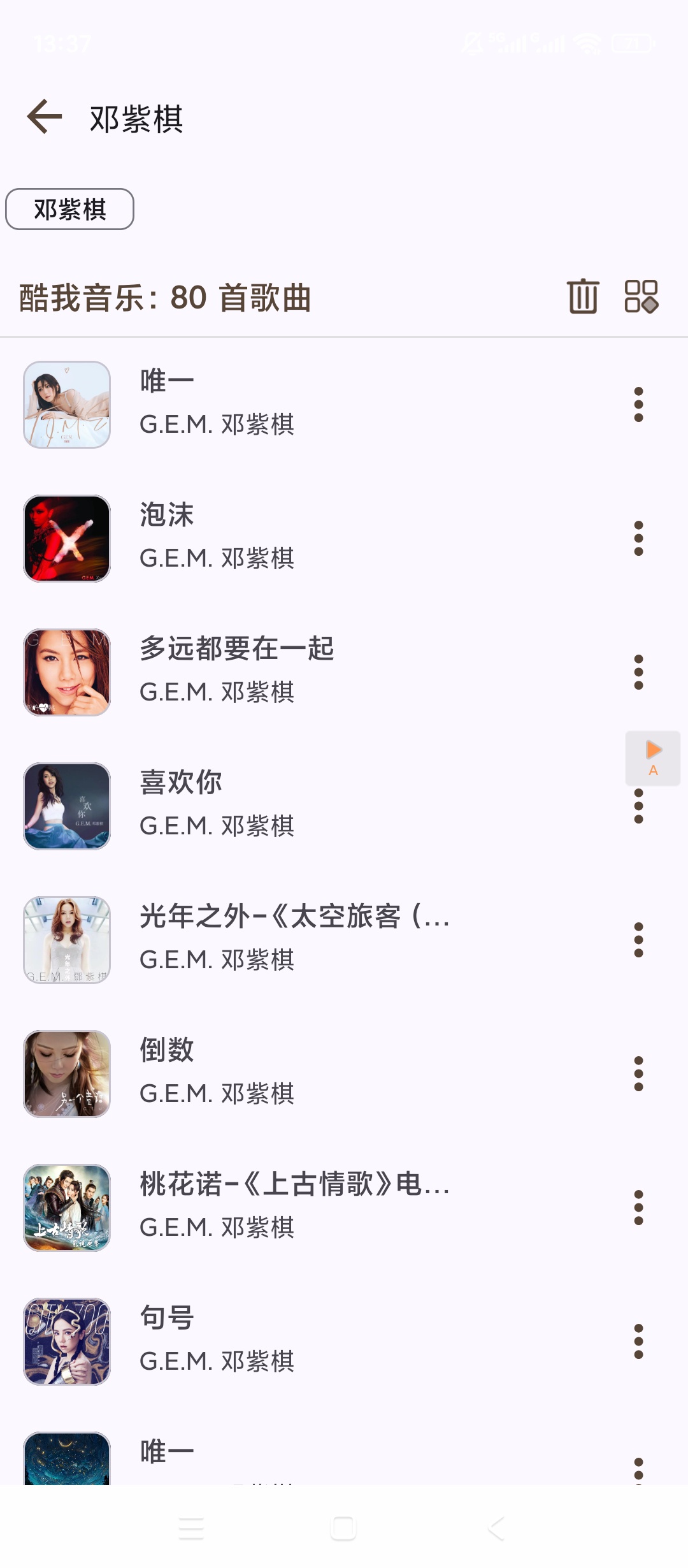
Task: Open the album cover thumbnail of 喜欢你
Action: pos(67,806)
